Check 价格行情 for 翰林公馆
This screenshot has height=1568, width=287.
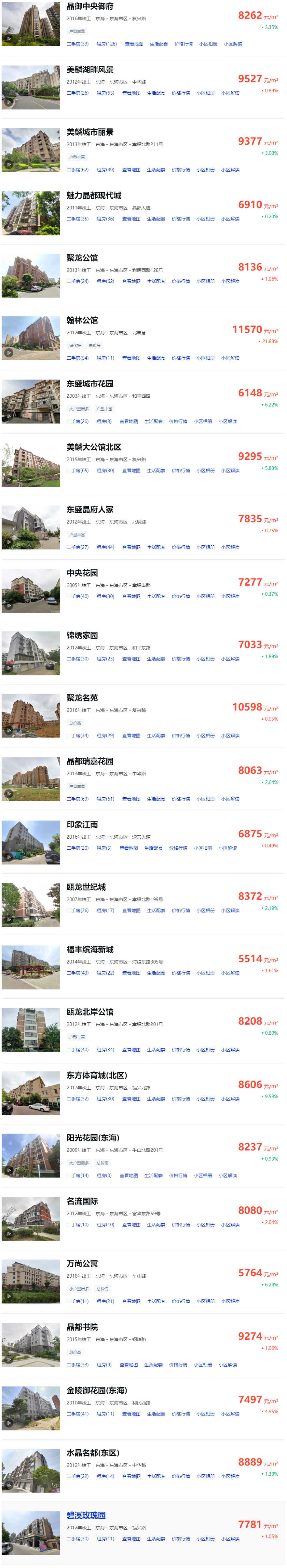click(180, 358)
